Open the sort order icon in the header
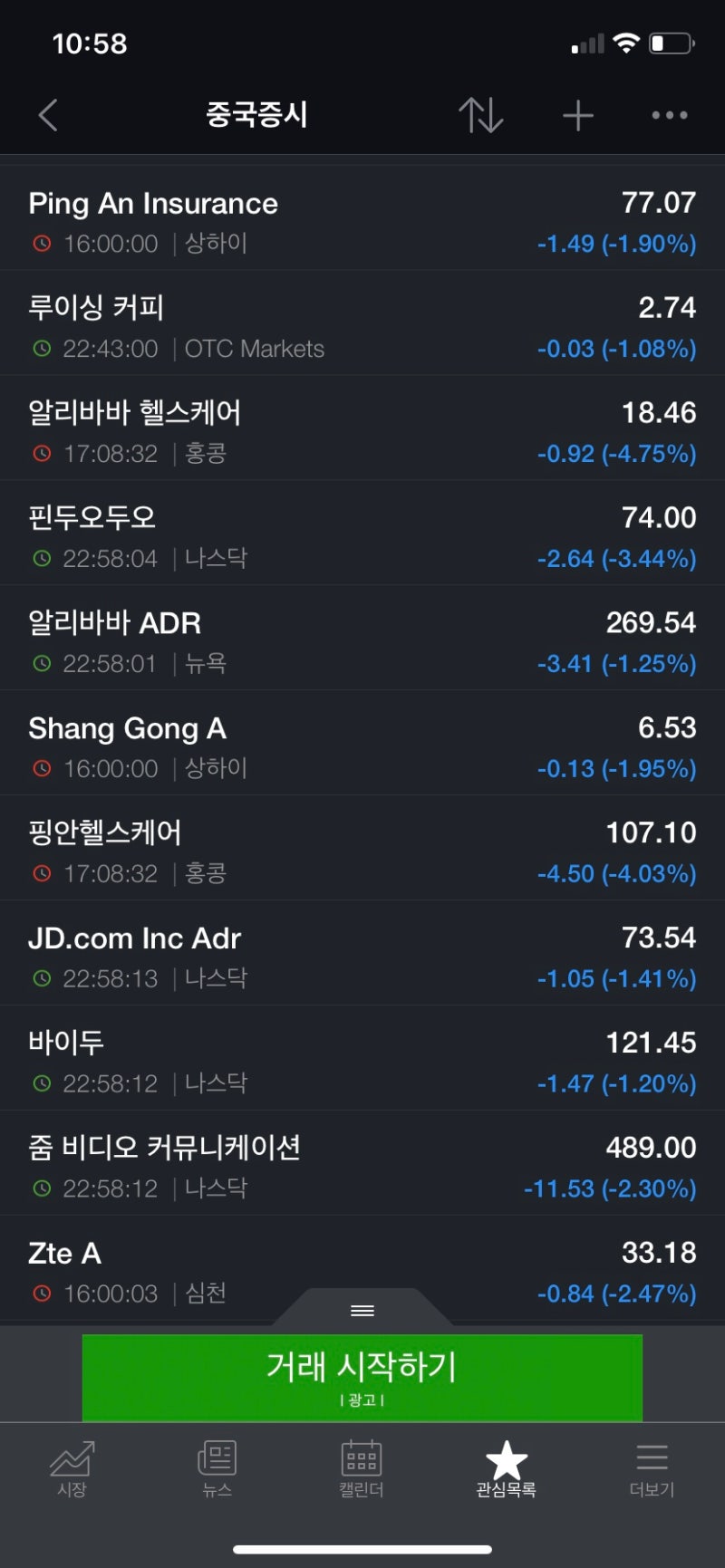Screen dimensions: 725x1568 pos(480,114)
